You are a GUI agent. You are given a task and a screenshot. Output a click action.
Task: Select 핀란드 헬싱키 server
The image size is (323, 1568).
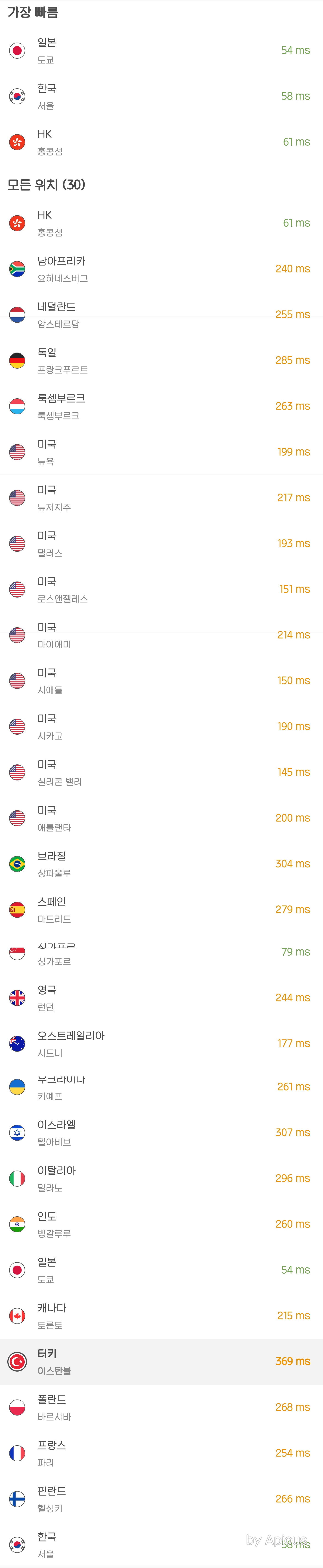161,1499
